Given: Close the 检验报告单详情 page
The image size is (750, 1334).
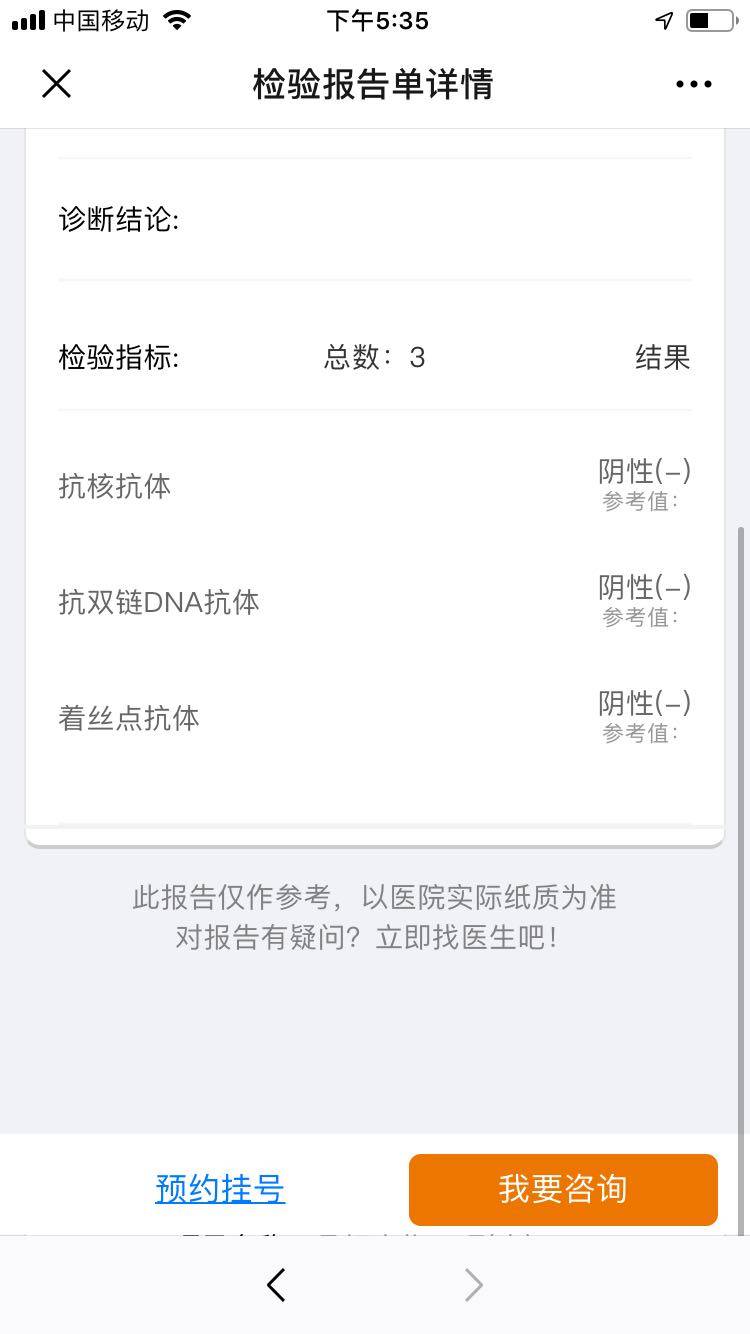Looking at the screenshot, I should (57, 84).
